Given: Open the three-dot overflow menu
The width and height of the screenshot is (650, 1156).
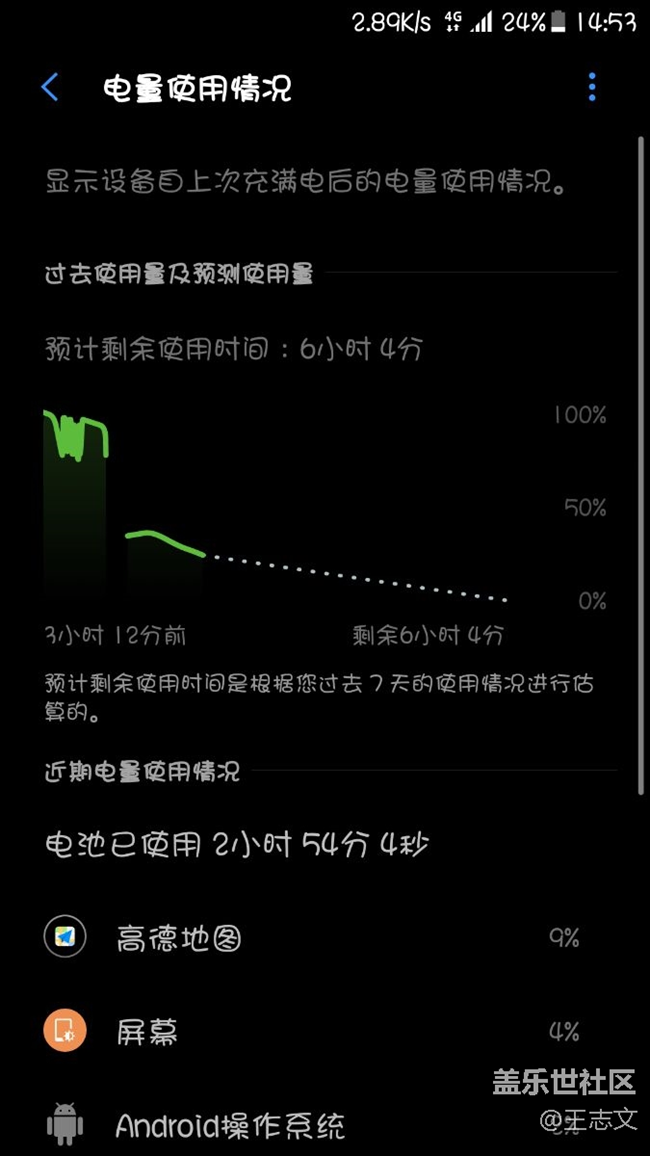Looking at the screenshot, I should (592, 88).
